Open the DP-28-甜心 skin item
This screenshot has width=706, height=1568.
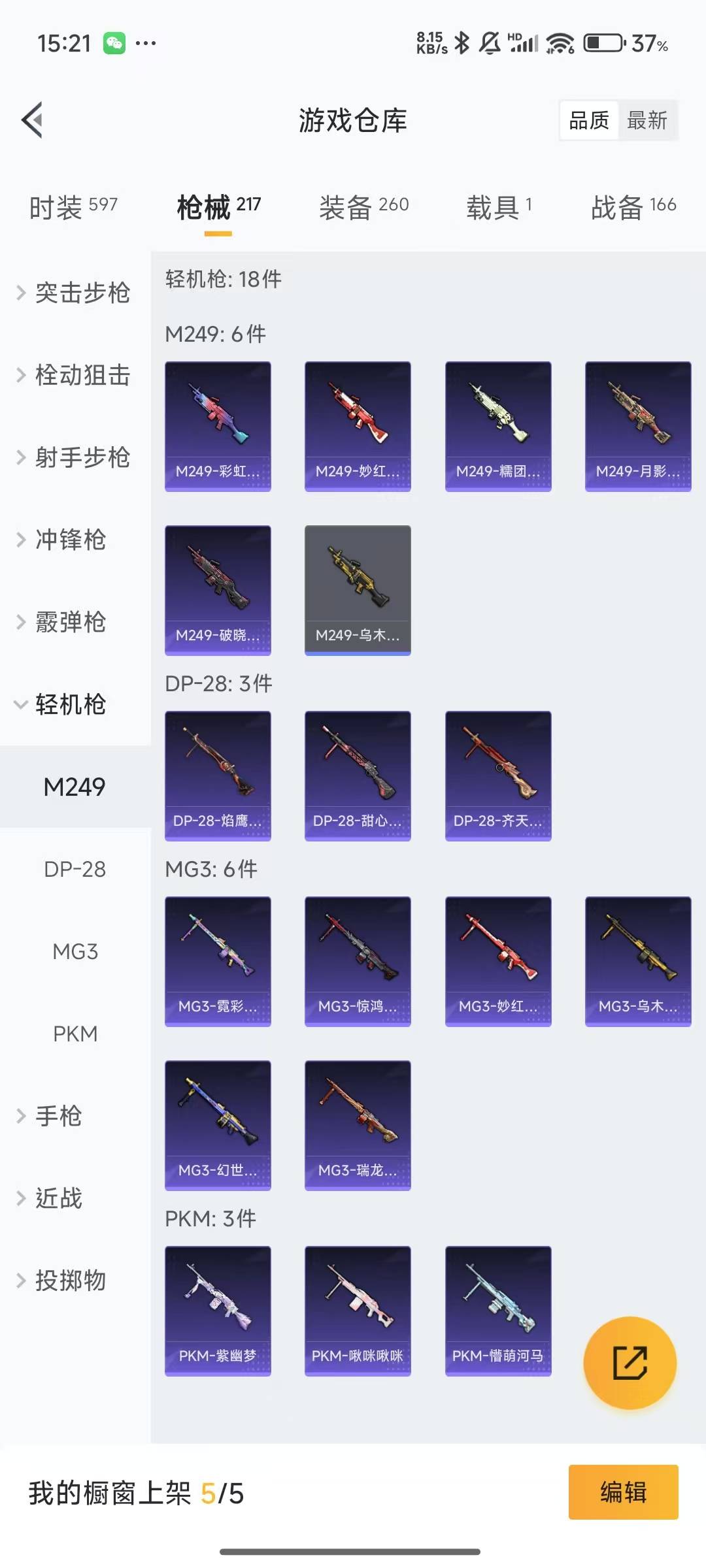358,776
